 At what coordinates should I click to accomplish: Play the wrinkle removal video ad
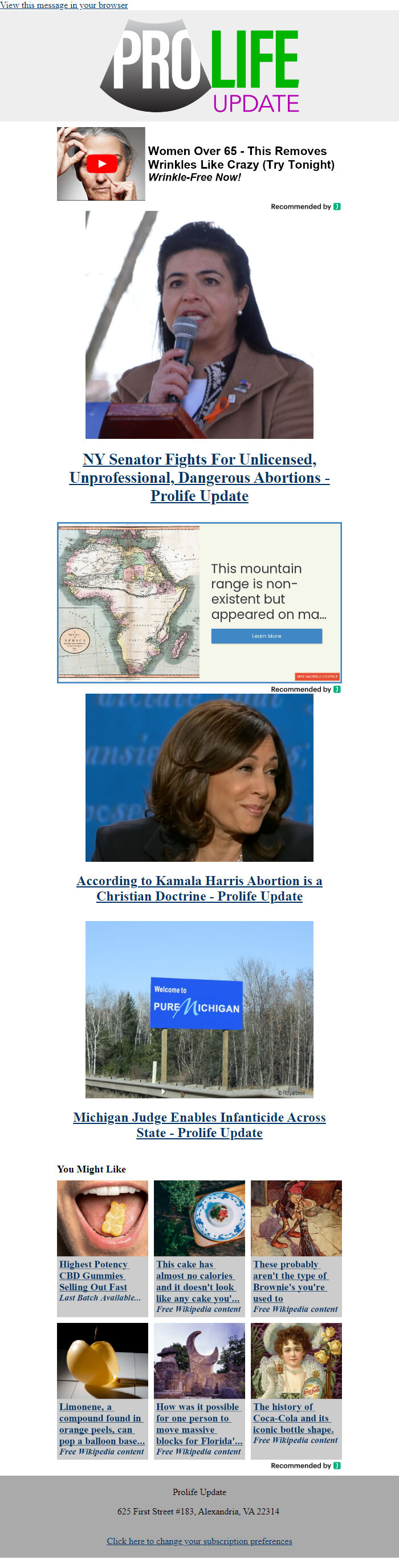point(101,164)
